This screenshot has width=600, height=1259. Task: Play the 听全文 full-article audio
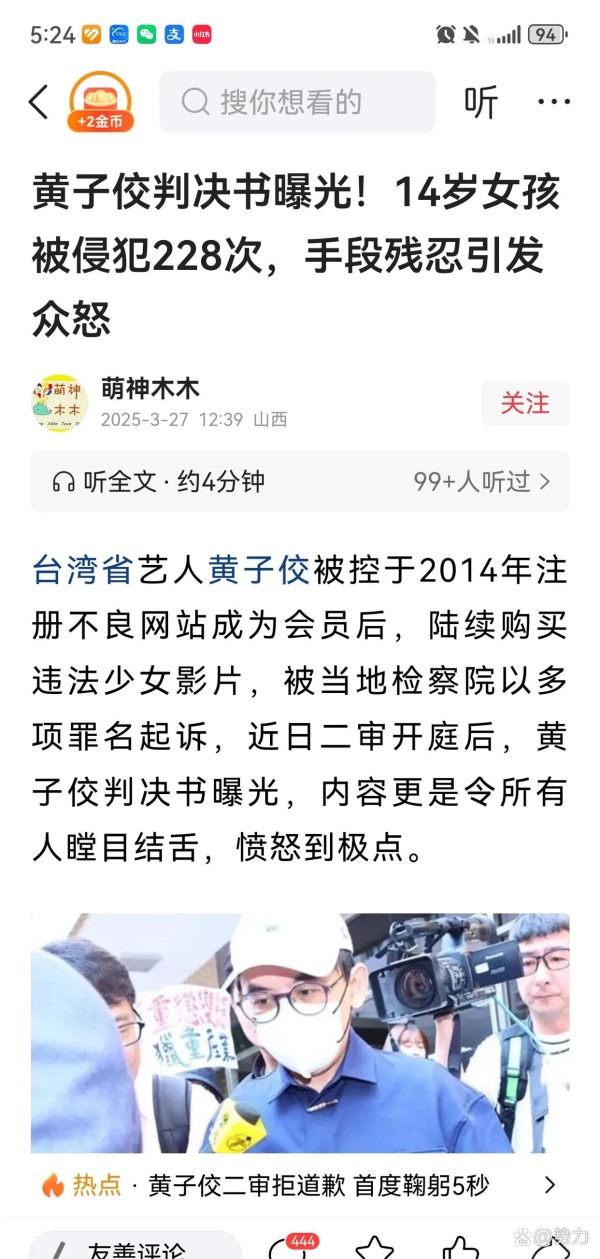pos(300,481)
